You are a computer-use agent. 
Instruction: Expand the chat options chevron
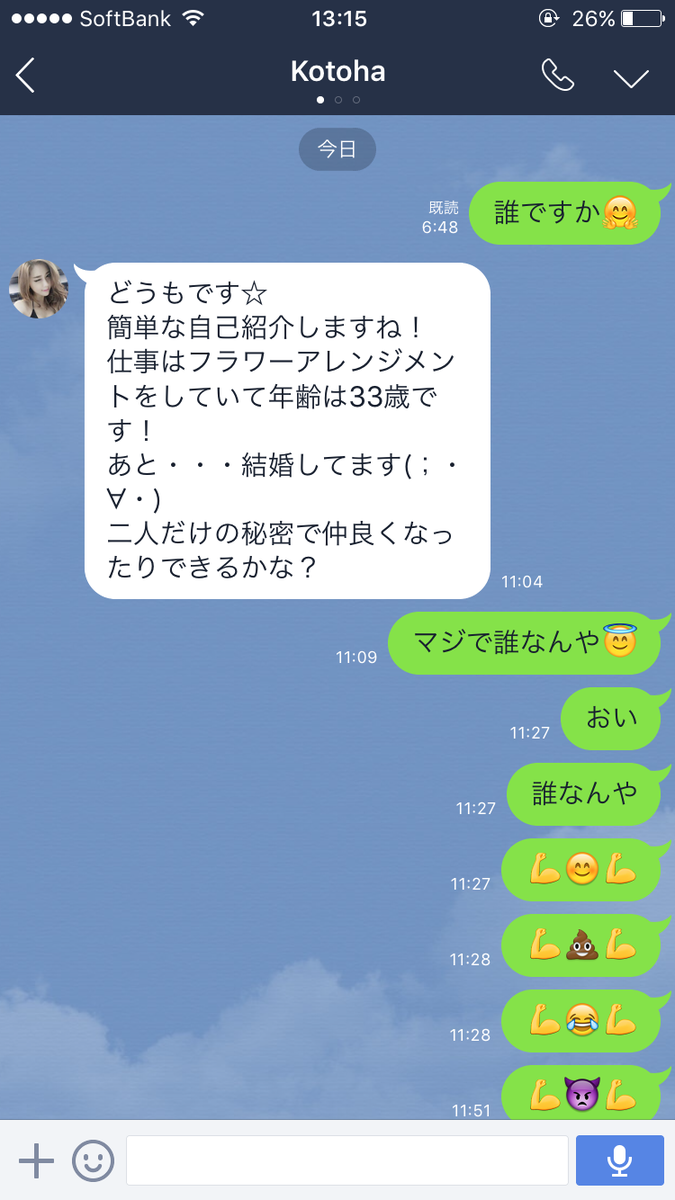[632, 77]
